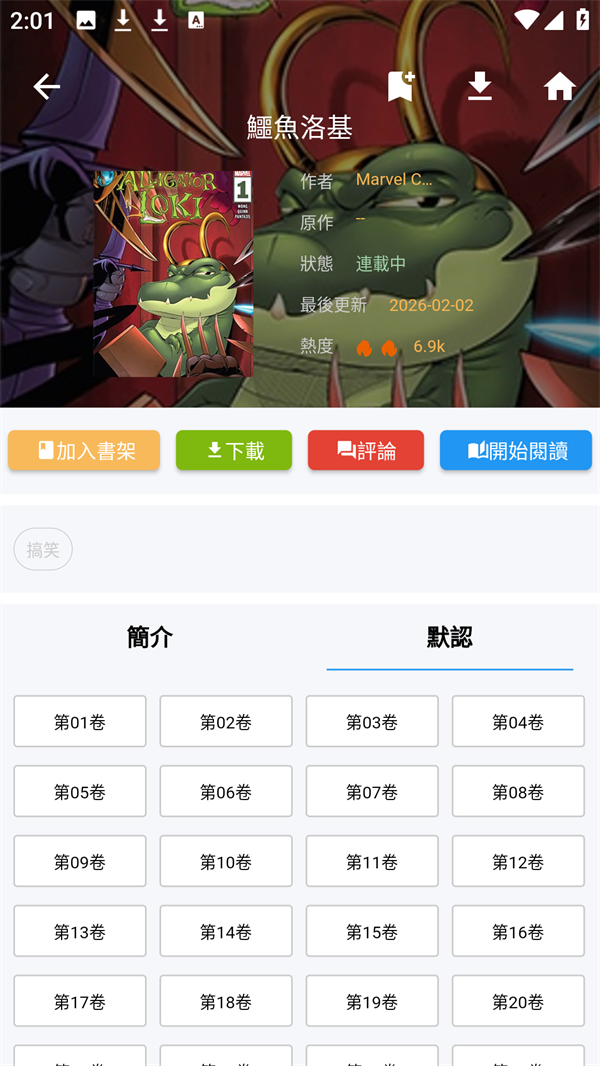Return to the home page via house icon
The height and width of the screenshot is (1066, 600).
coord(560,87)
